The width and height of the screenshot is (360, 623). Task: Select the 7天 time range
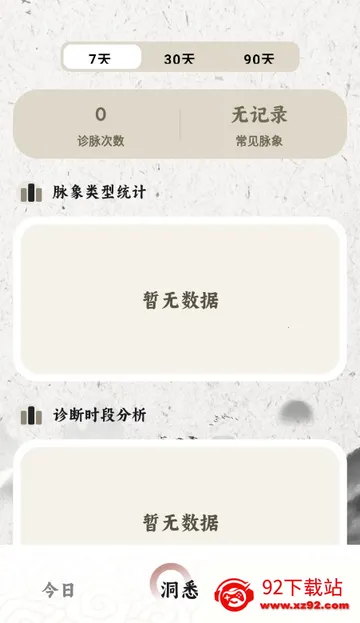102,58
